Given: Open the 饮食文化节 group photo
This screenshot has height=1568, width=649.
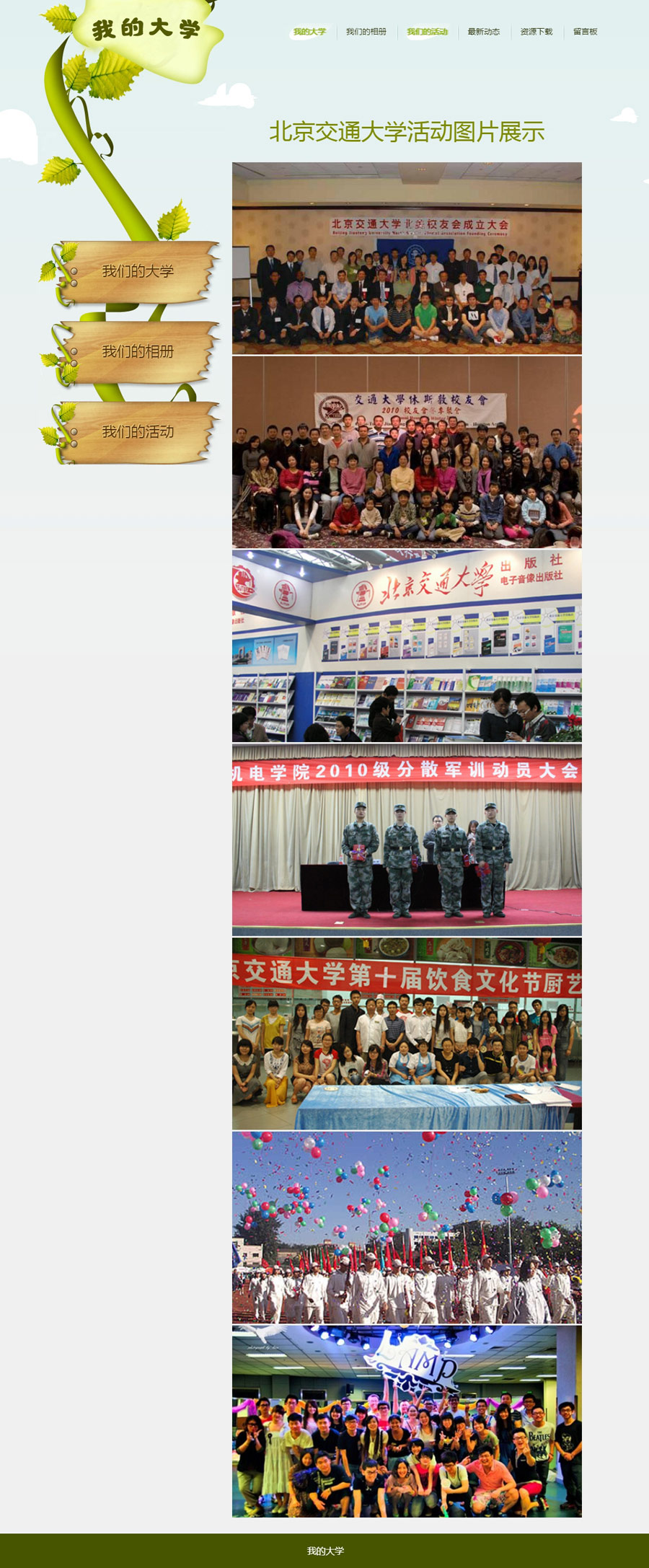Looking at the screenshot, I should (407, 1034).
